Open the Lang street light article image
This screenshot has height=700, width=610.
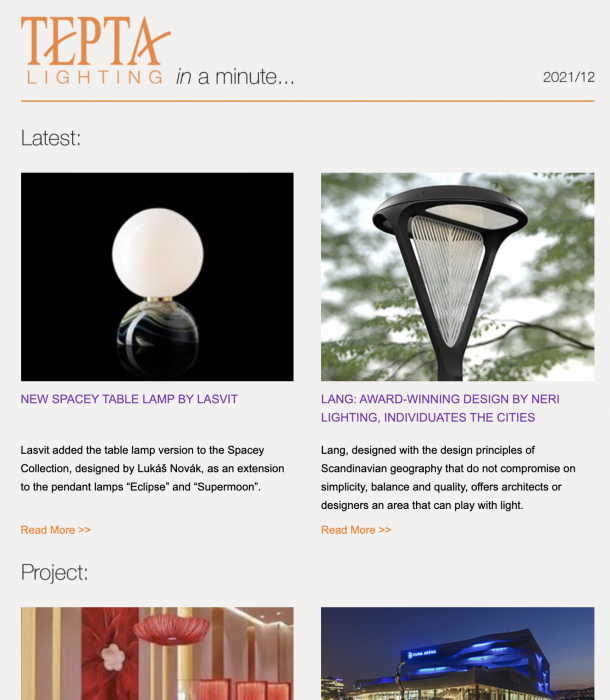457,277
